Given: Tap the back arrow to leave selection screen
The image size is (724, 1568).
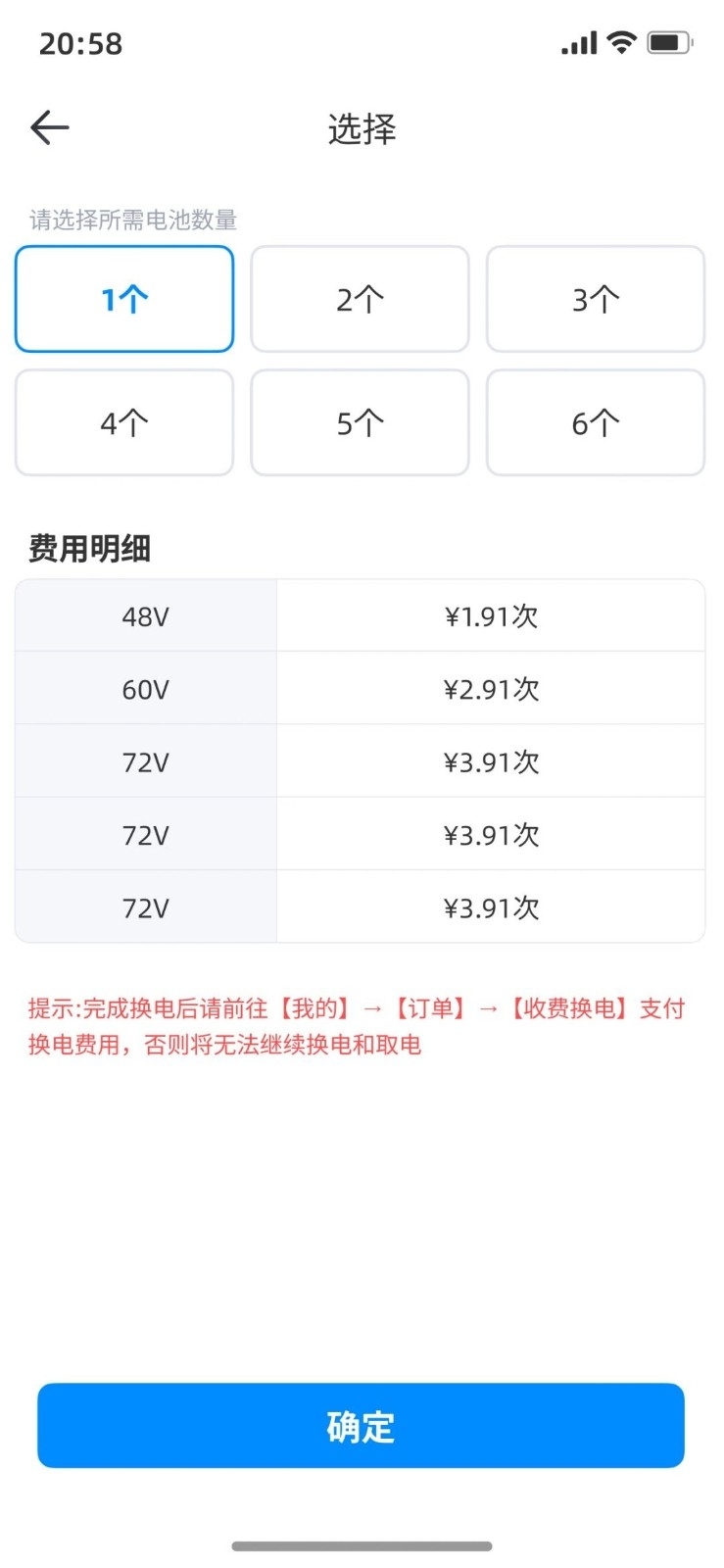Looking at the screenshot, I should point(49,127).
